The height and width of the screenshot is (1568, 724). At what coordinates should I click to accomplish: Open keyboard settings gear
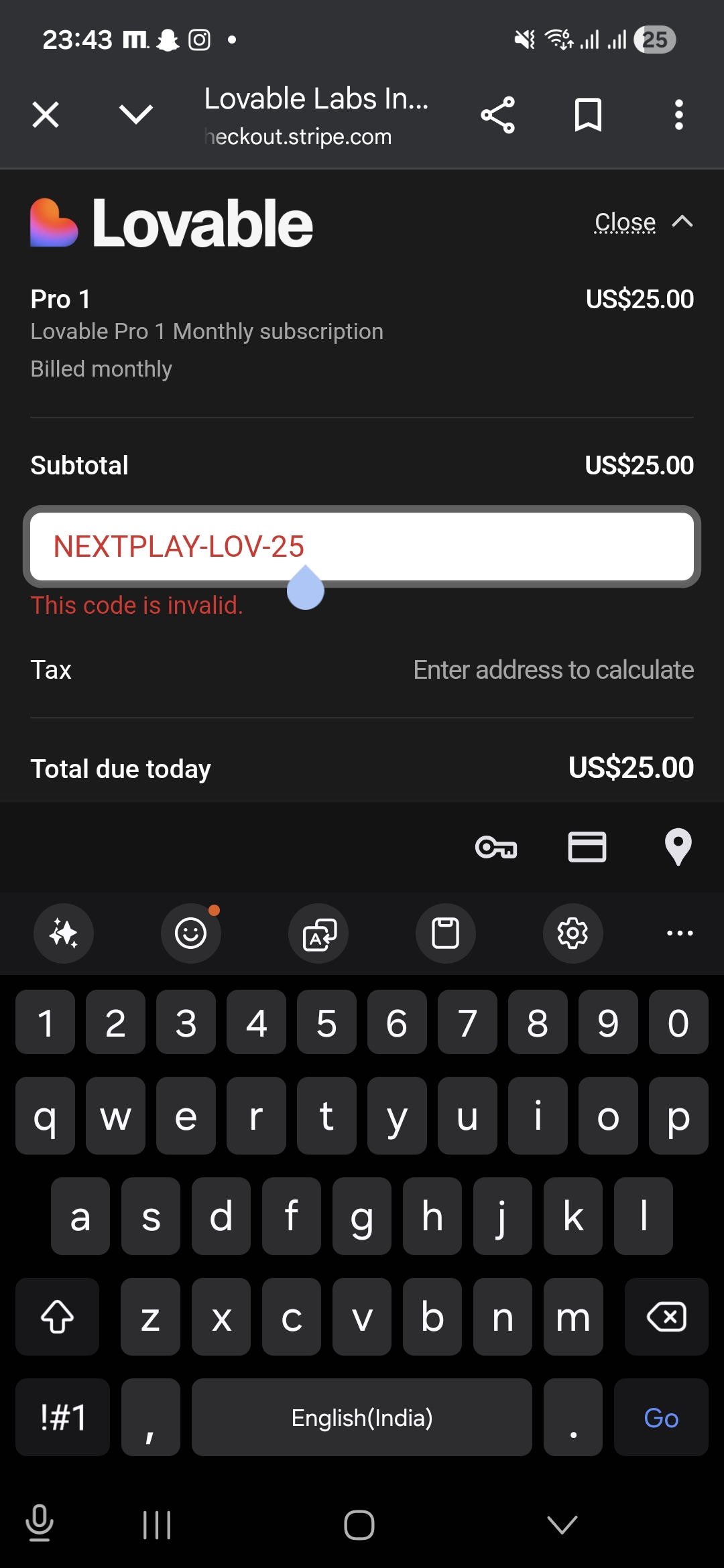(572, 933)
